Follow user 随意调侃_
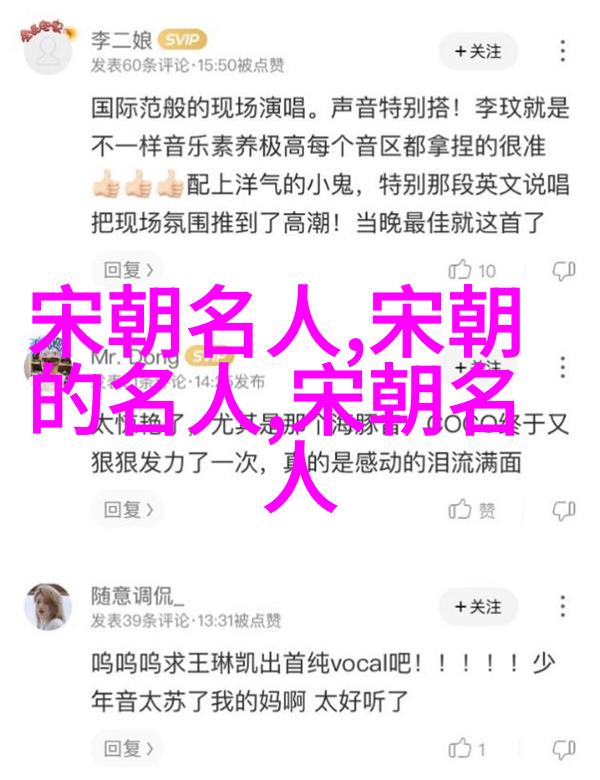 tap(478, 607)
